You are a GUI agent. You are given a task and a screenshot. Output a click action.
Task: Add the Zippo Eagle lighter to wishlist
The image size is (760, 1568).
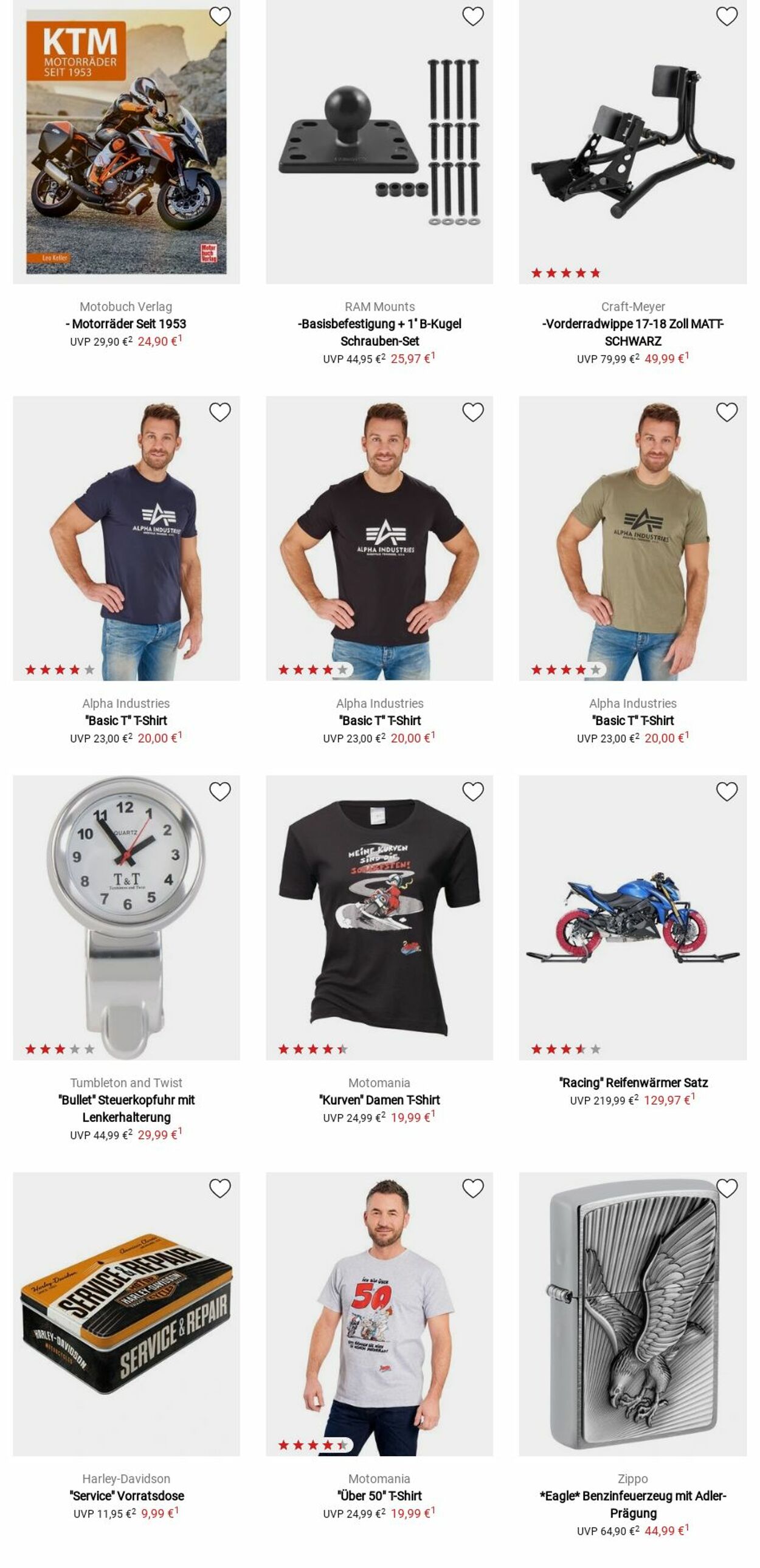(x=726, y=1188)
